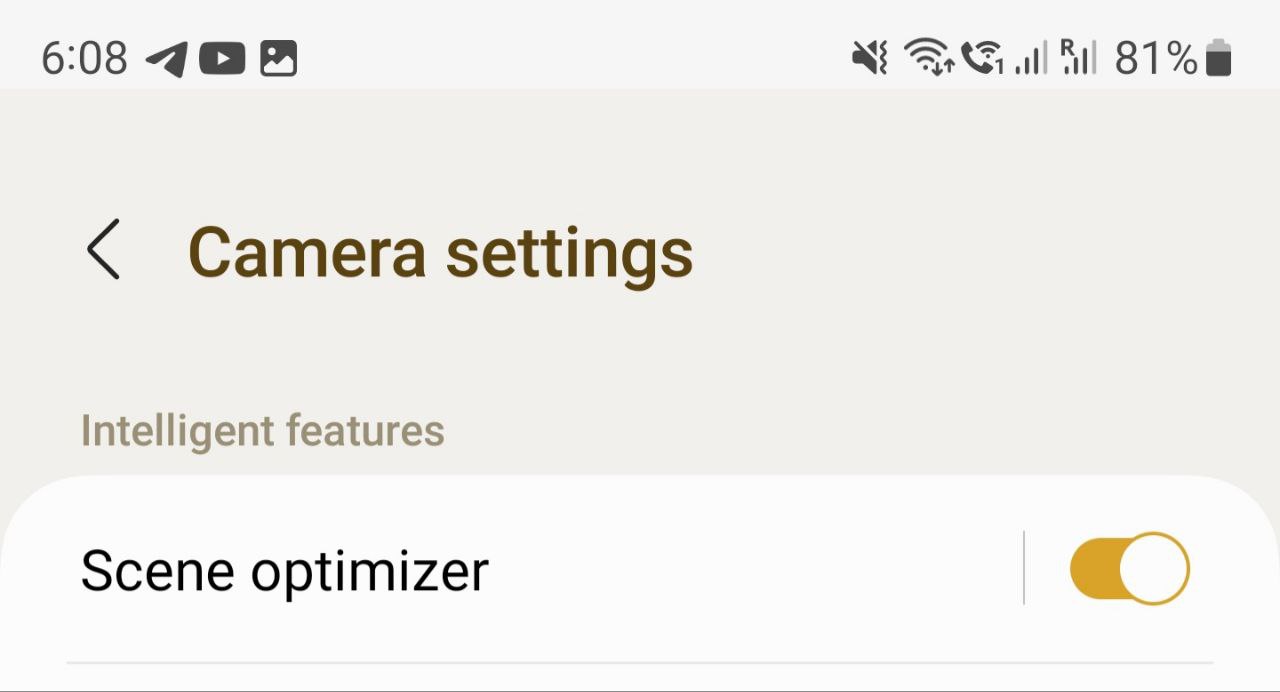Turn off the Scene optimizer switch

(x=1129, y=569)
